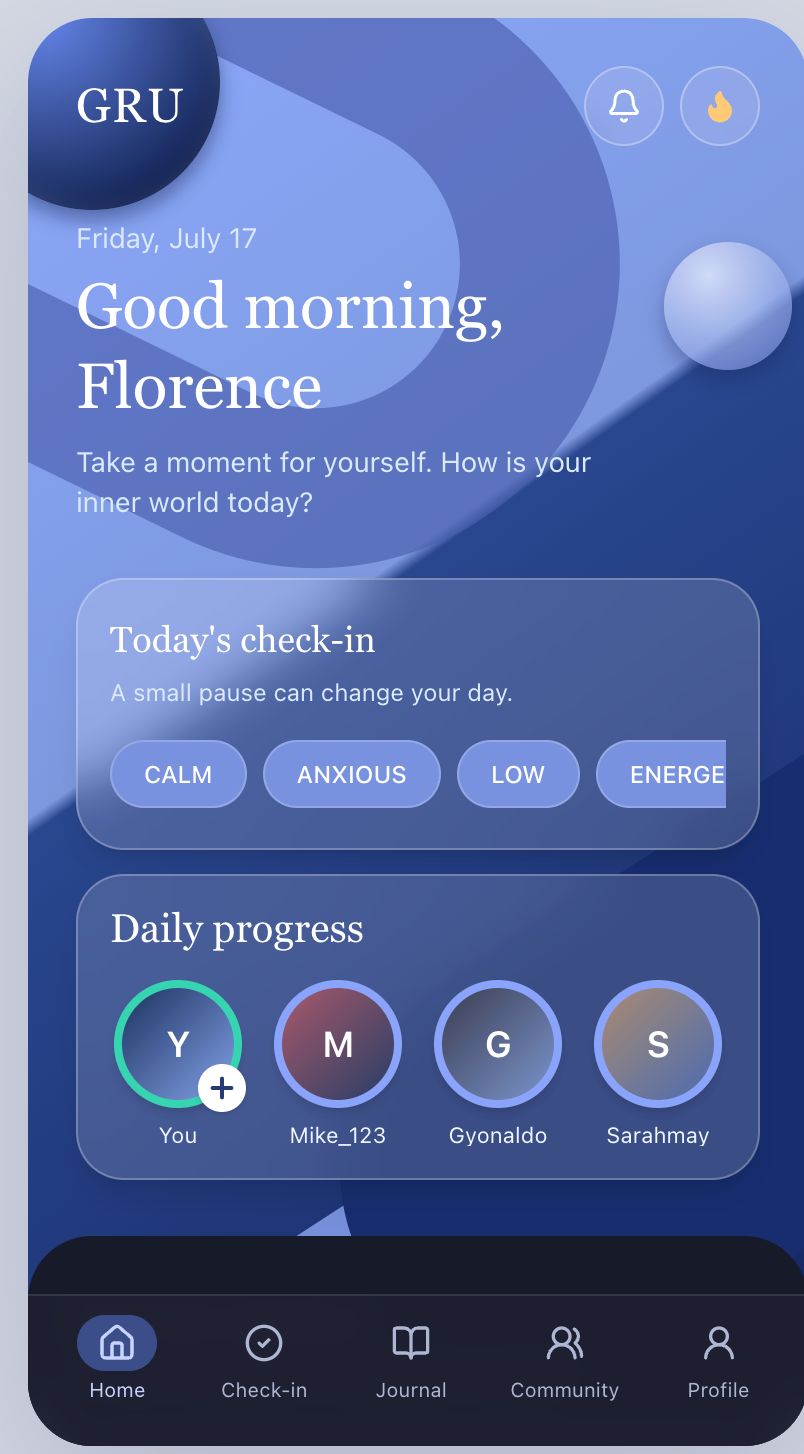Go to the Home tab
The height and width of the screenshot is (1454, 804).
tap(117, 1358)
